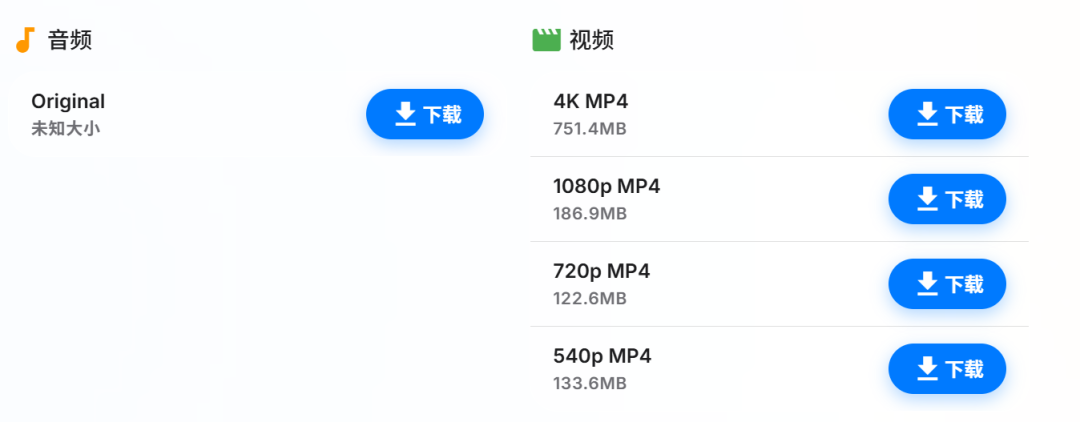The height and width of the screenshot is (422, 1080).
Task: Download the 1080p MP4 video
Action: tap(947, 199)
